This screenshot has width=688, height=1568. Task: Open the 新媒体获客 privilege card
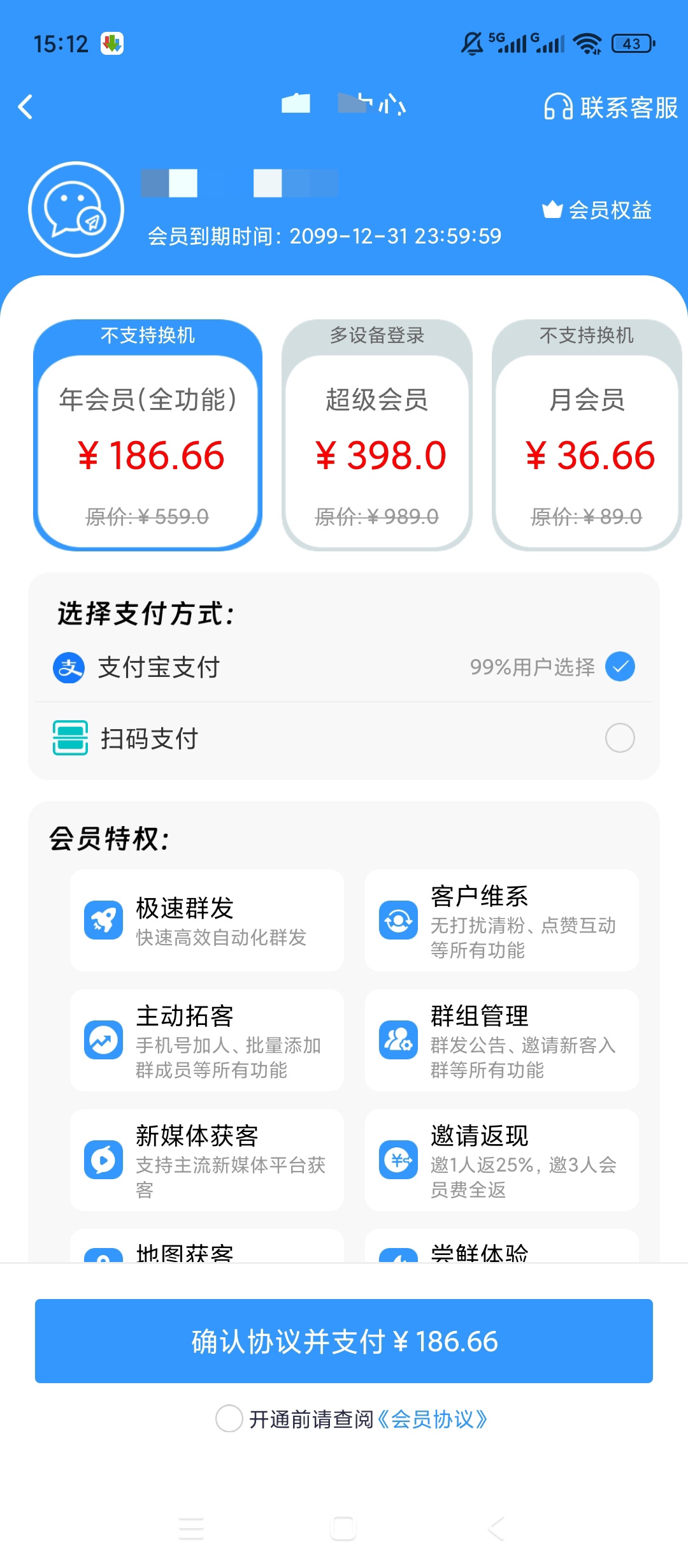pyautogui.click(x=207, y=1160)
